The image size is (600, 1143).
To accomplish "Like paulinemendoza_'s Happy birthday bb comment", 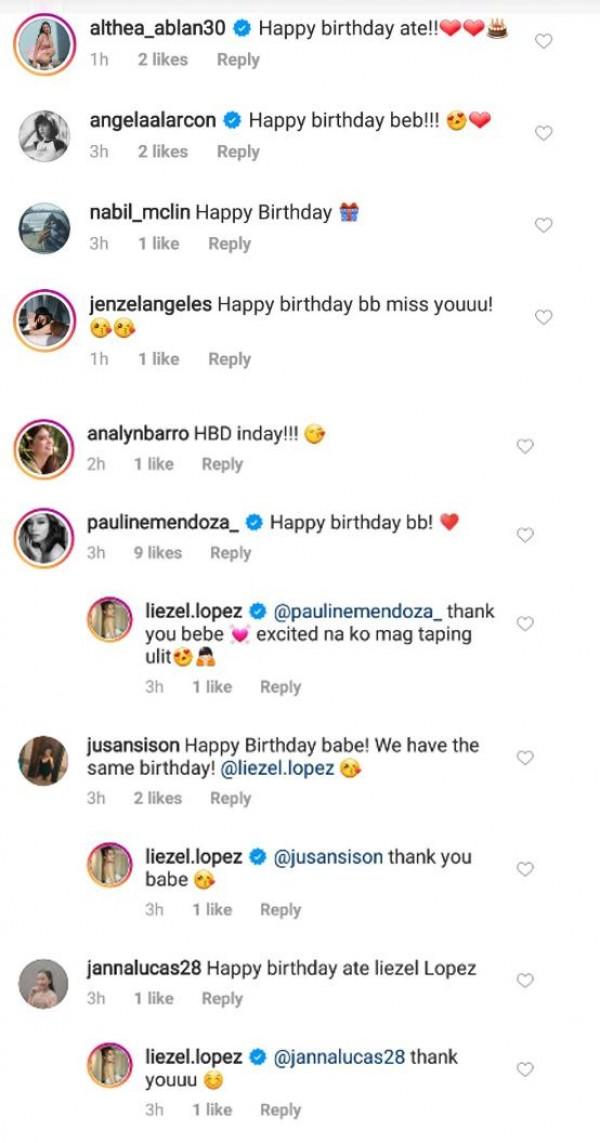I will [x=525, y=535].
